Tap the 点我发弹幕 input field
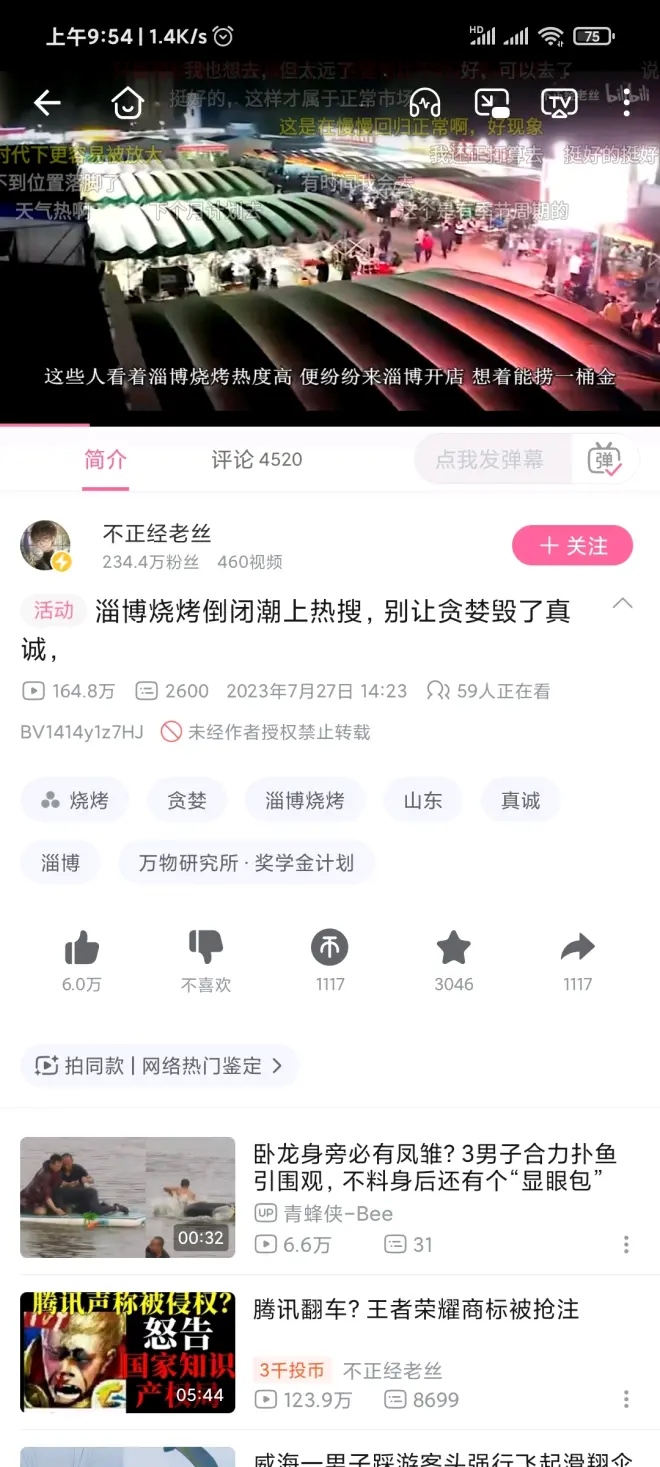Screen dimensions: 660x1467 pos(490,460)
